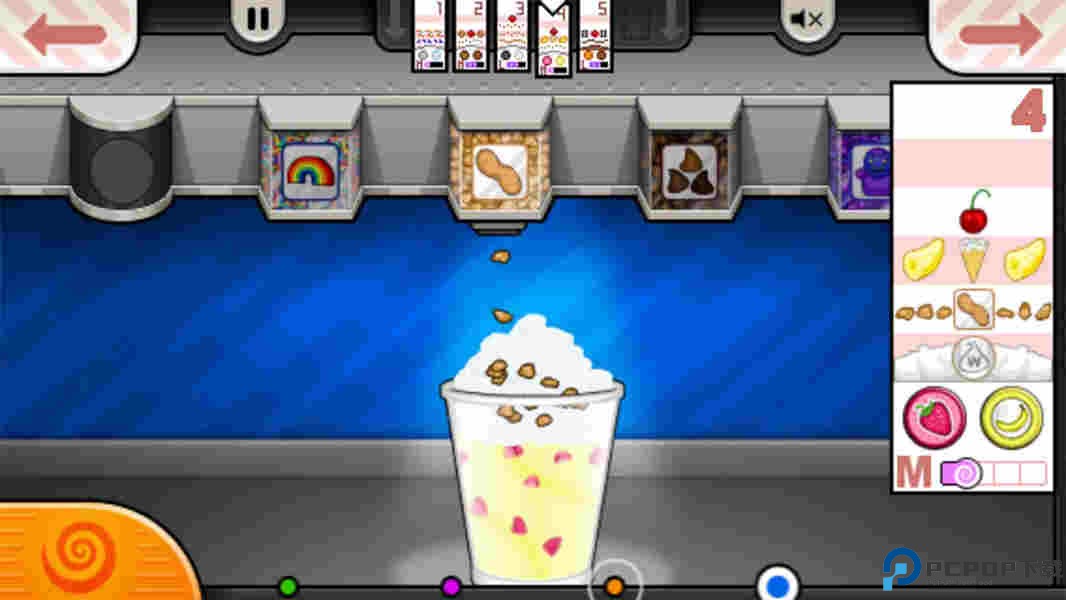Screen dimensions: 1066x600
Task: Pour peanut topping from the dispenser
Action: (499, 171)
